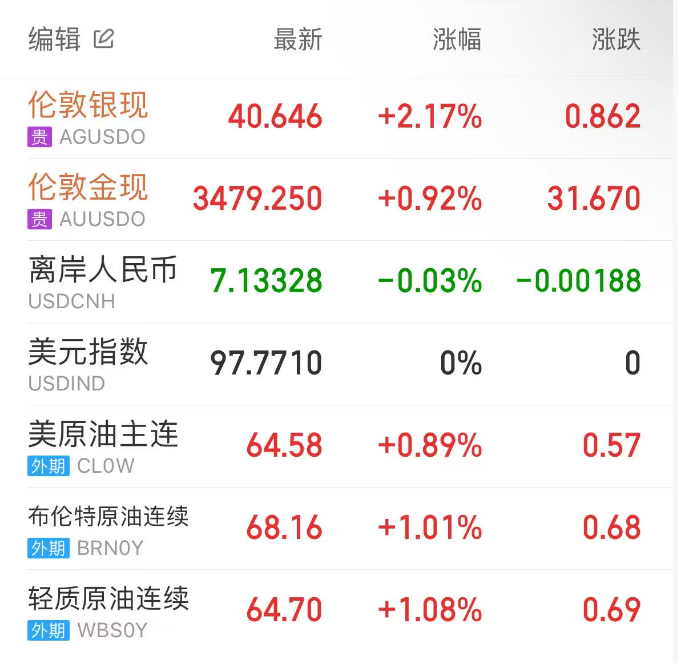The height and width of the screenshot is (663, 678).
Task: Sort the list by 涨幅 column
Action: coord(457,39)
